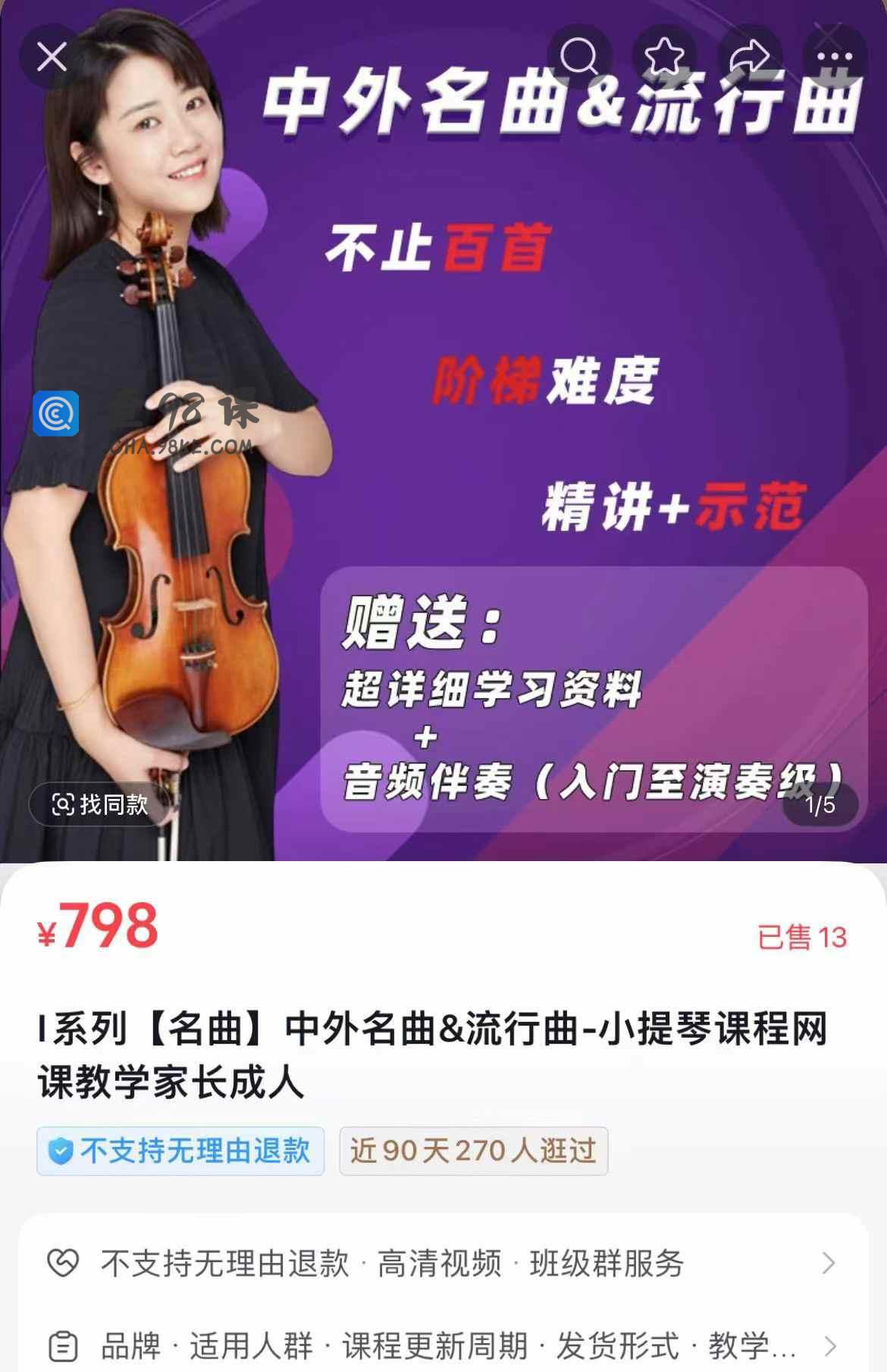Close the product detail page
This screenshot has width=887, height=1372.
[52, 57]
